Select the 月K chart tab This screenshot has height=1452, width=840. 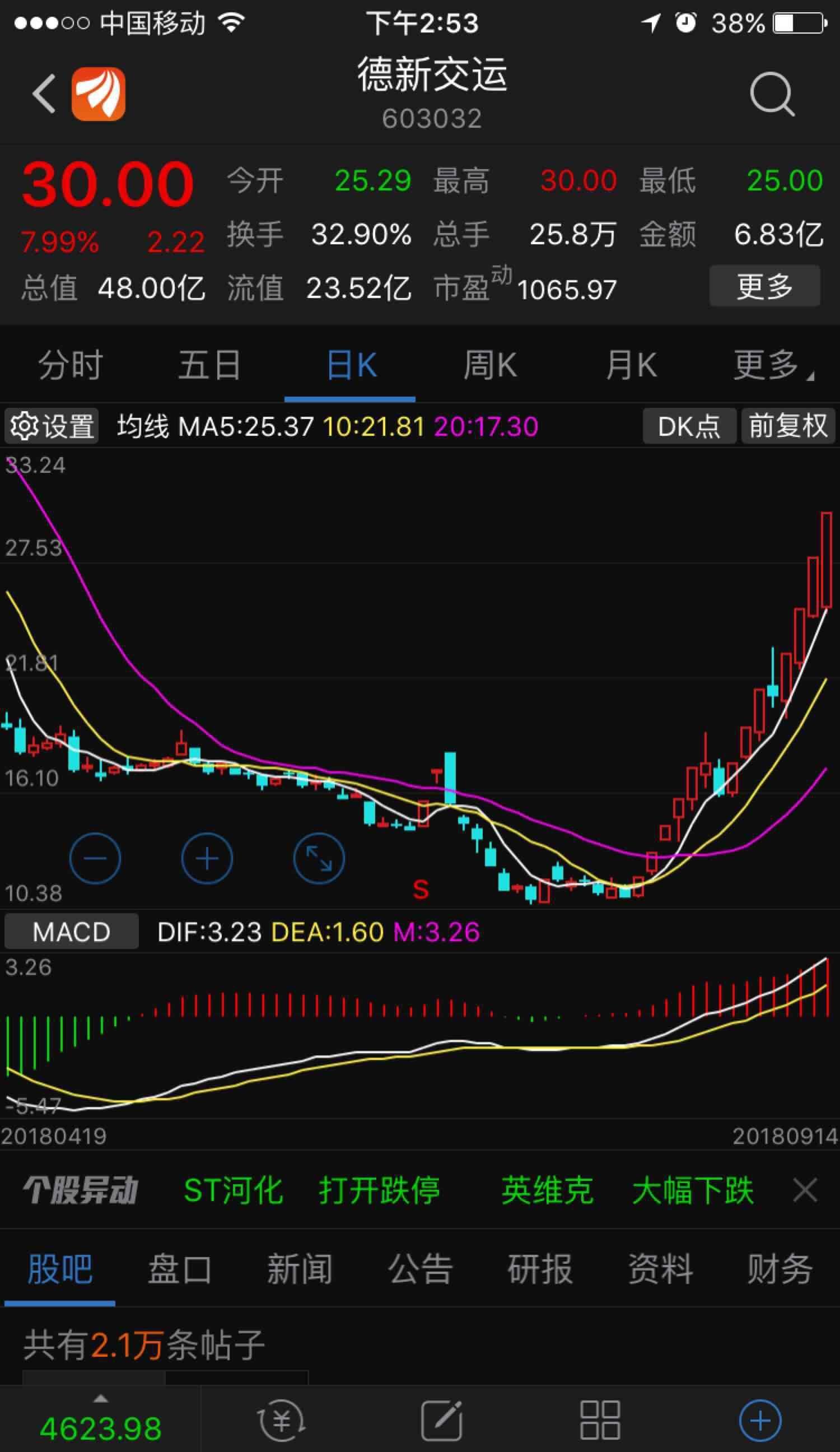[631, 365]
